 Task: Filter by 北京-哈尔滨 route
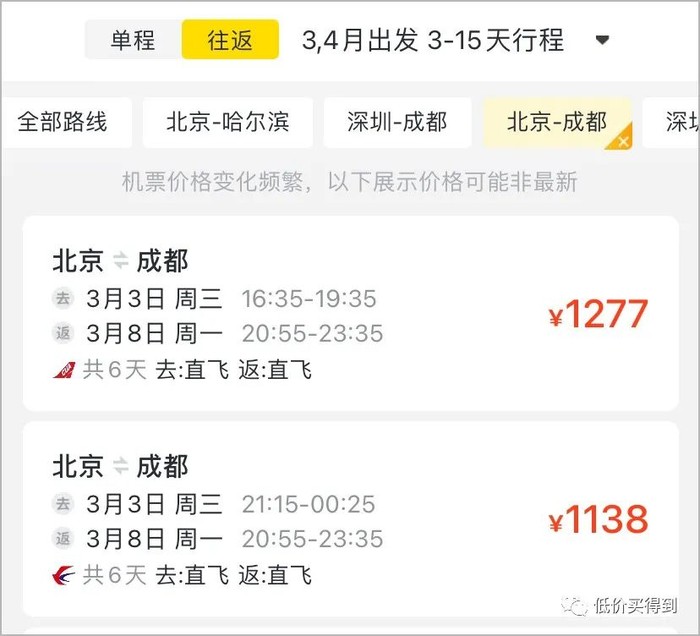point(227,123)
